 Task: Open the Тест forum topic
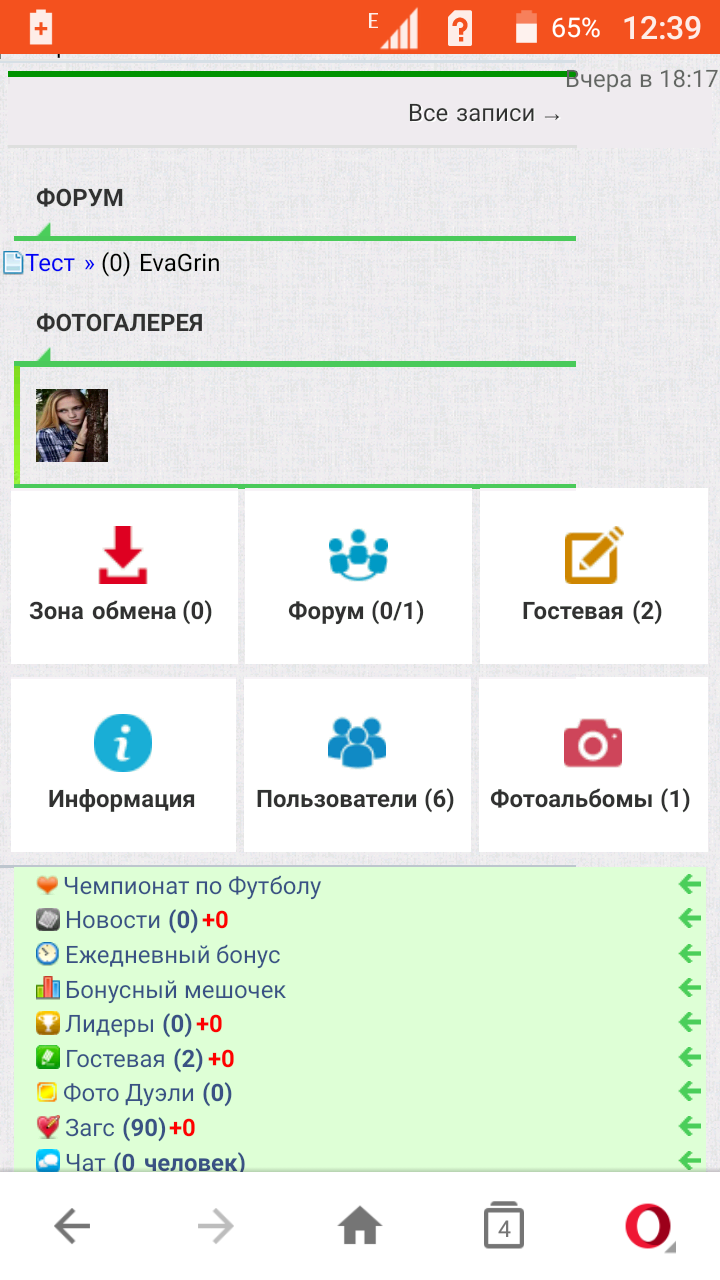[50, 263]
